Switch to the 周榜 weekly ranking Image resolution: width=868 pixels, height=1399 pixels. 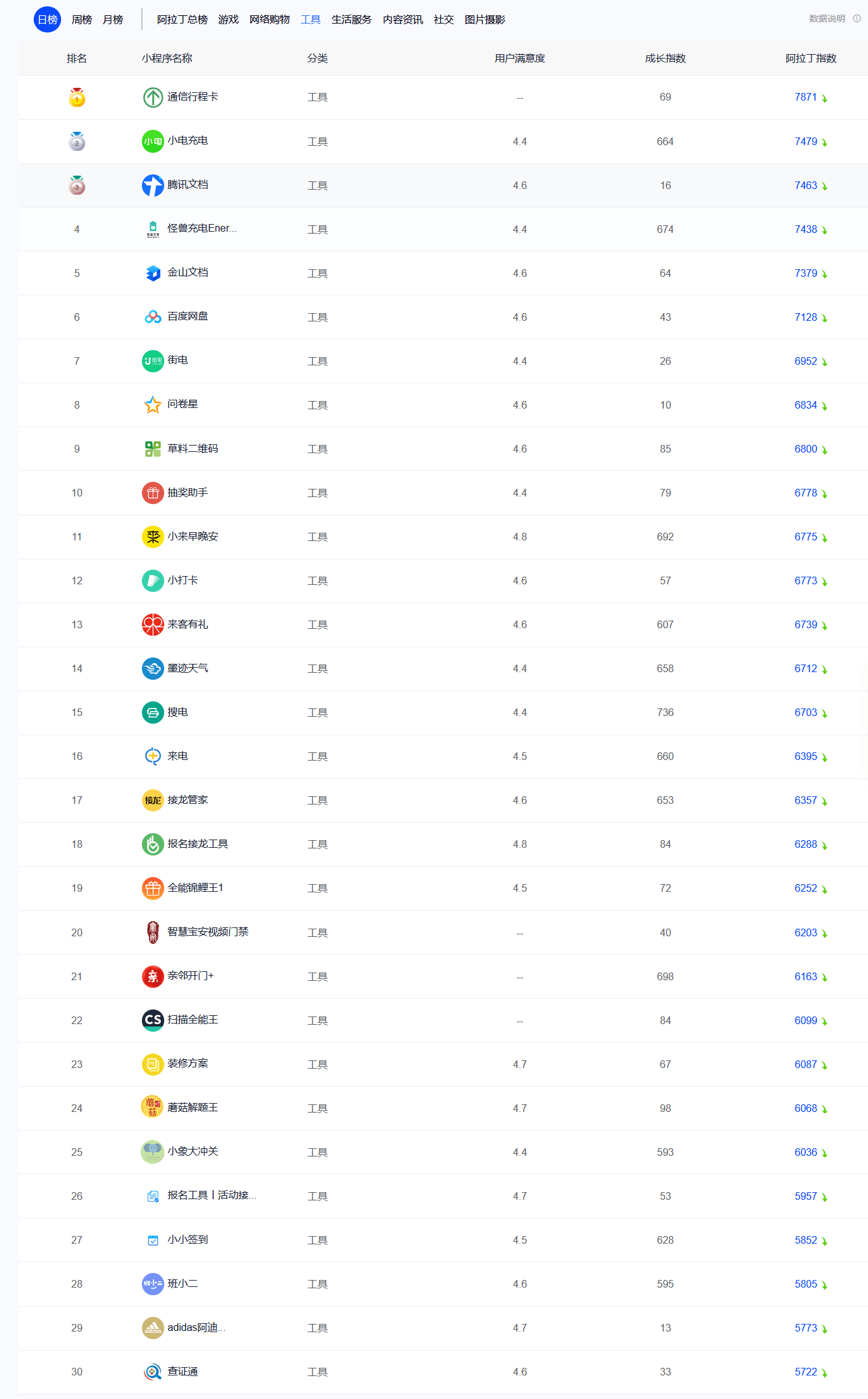point(81,20)
